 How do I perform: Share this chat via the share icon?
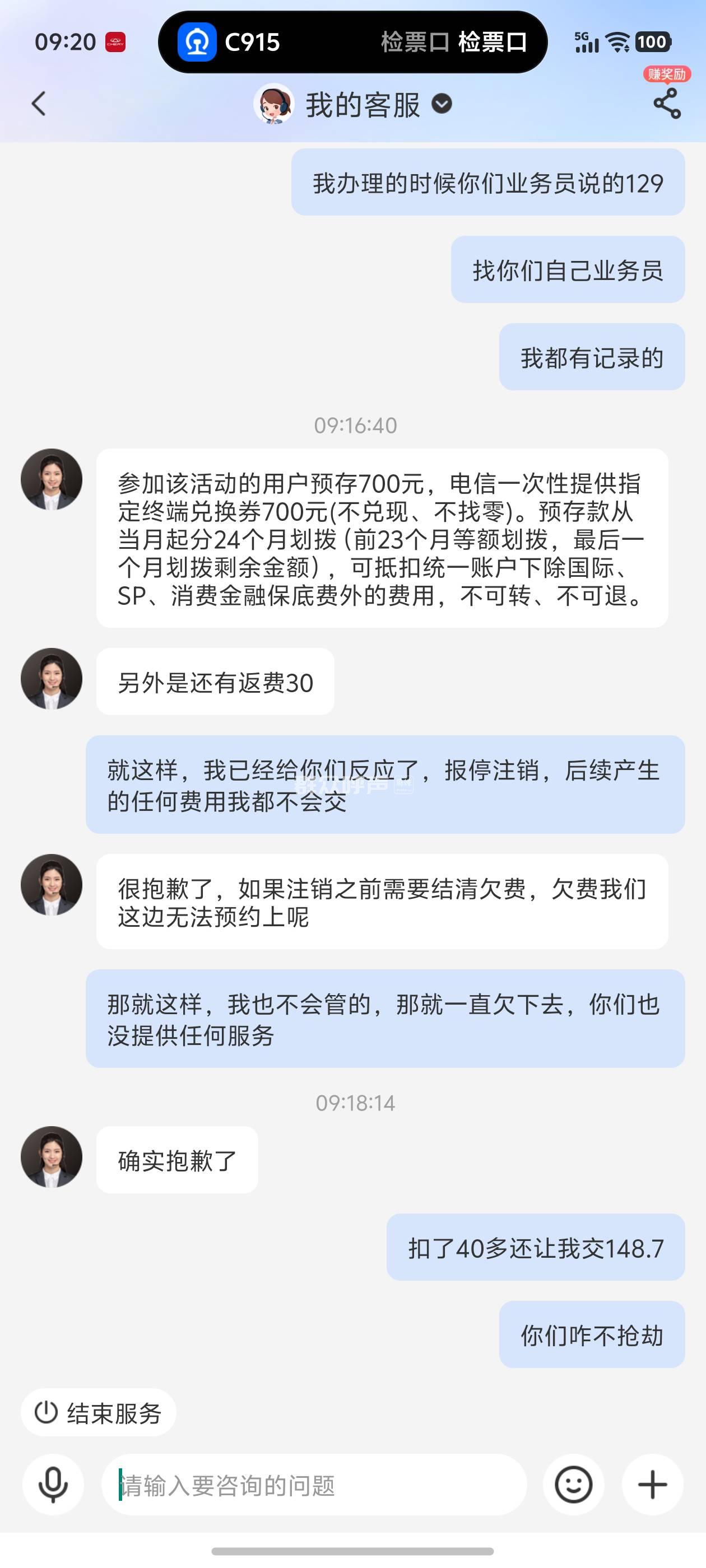(x=666, y=104)
